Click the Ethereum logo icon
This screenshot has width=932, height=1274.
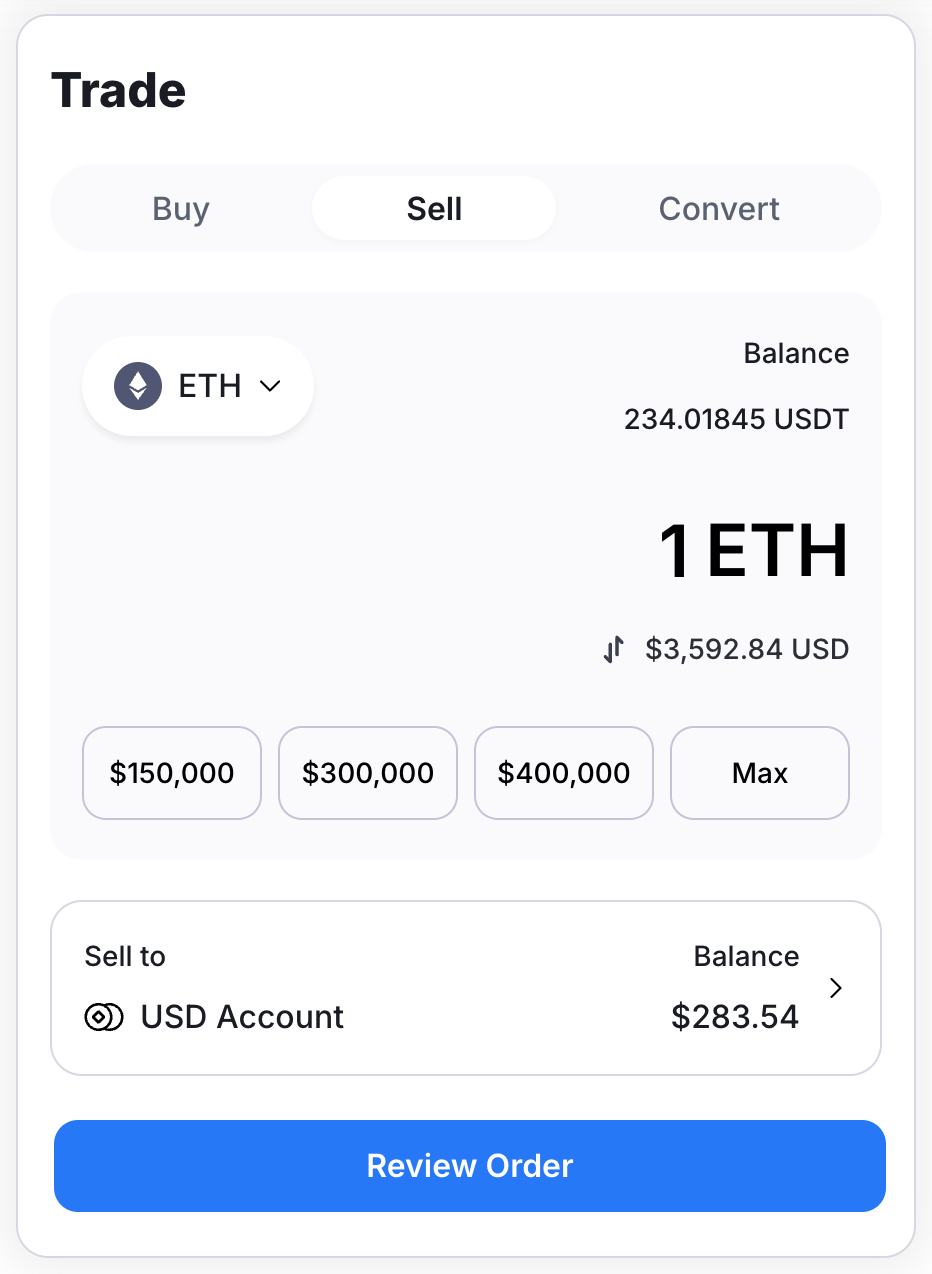pyautogui.click(x=138, y=385)
